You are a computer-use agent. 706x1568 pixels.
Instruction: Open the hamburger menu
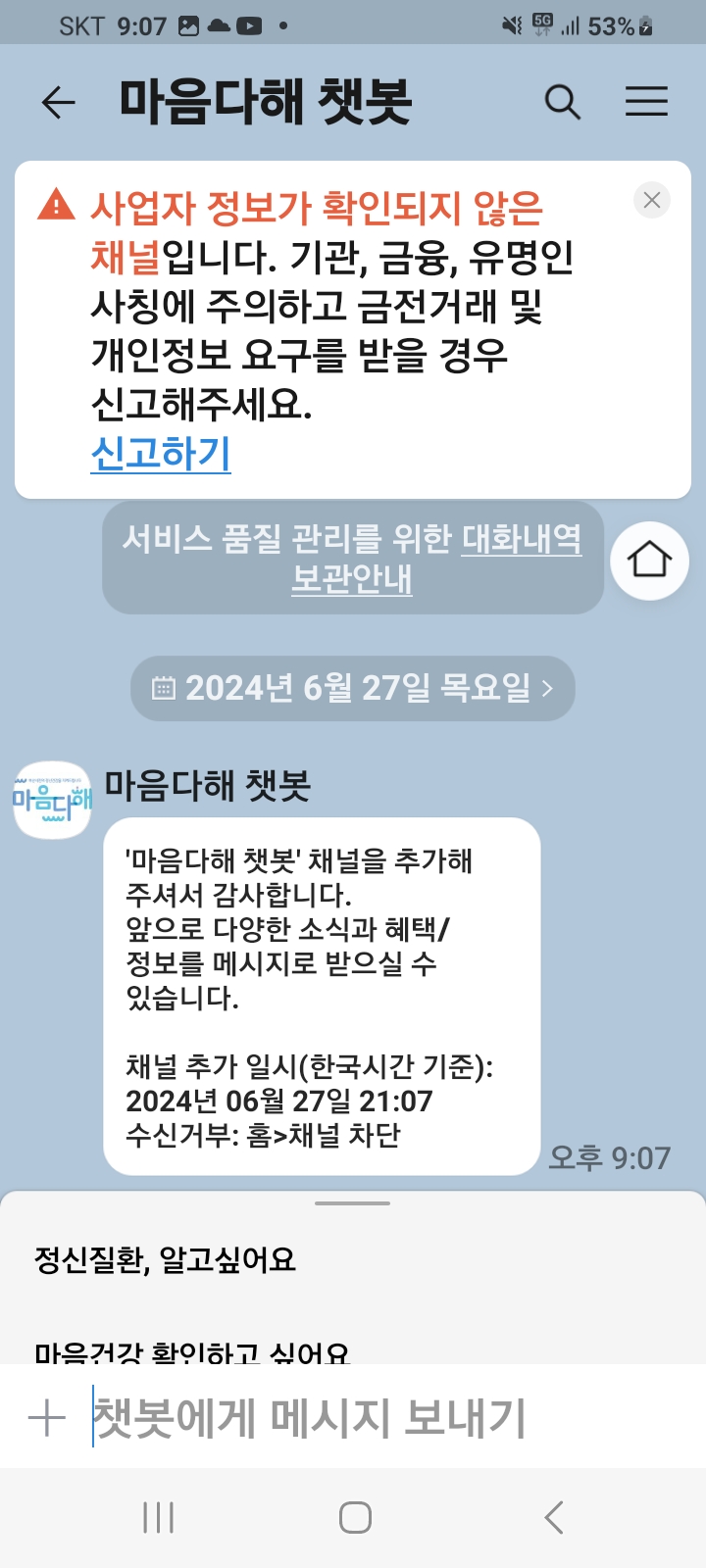pos(646,102)
